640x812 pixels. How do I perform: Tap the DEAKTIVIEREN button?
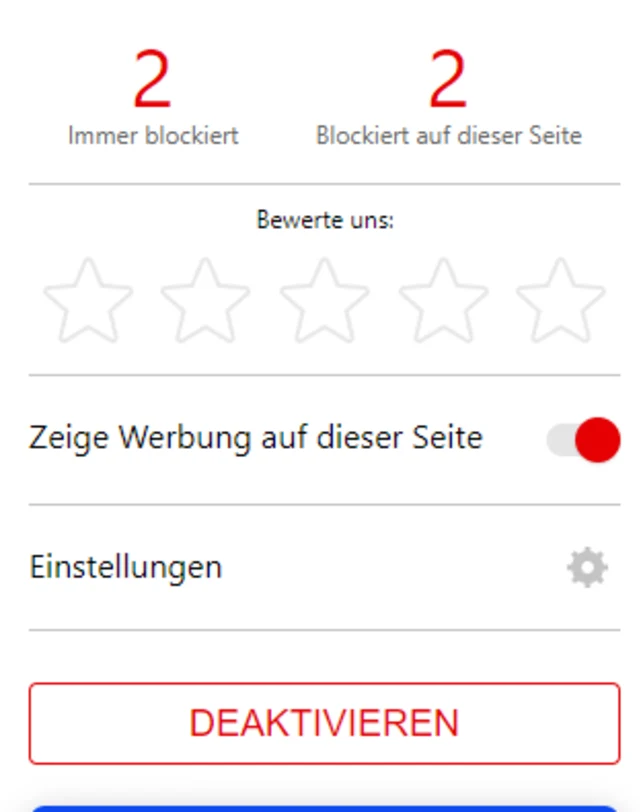pyautogui.click(x=324, y=723)
